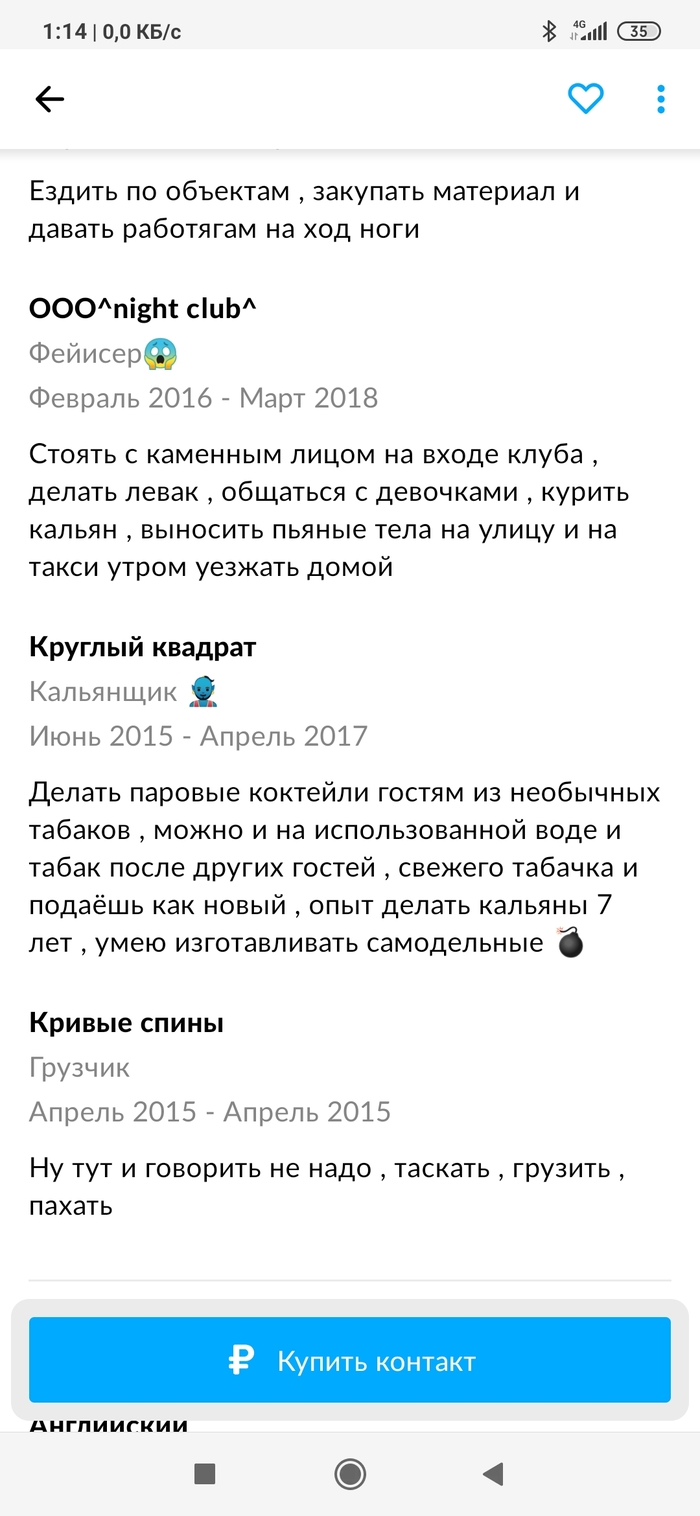The image size is (700, 1516).
Task: Tap the system home button
Action: (x=350, y=1473)
